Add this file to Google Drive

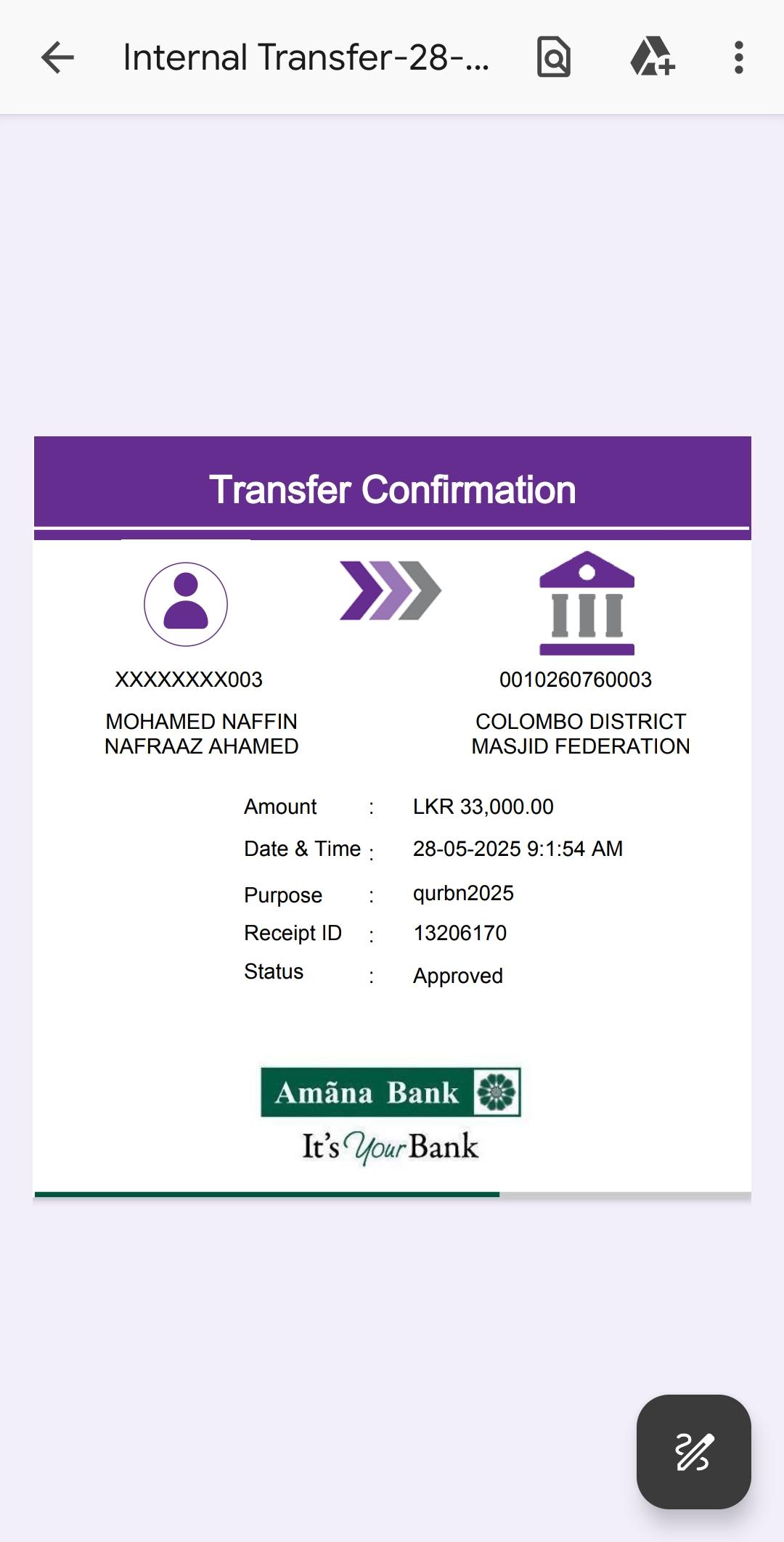point(652,57)
